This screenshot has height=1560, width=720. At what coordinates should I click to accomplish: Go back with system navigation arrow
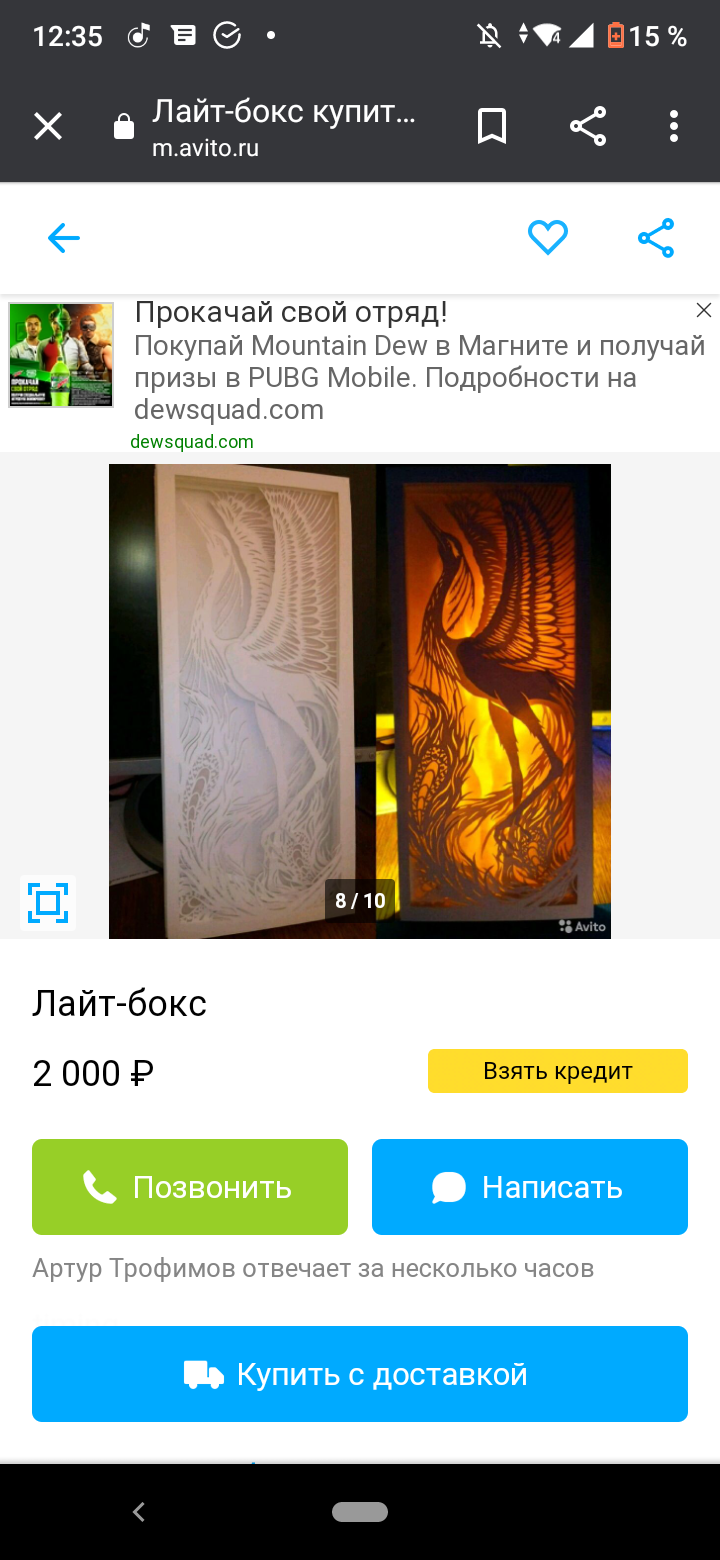point(139,1512)
